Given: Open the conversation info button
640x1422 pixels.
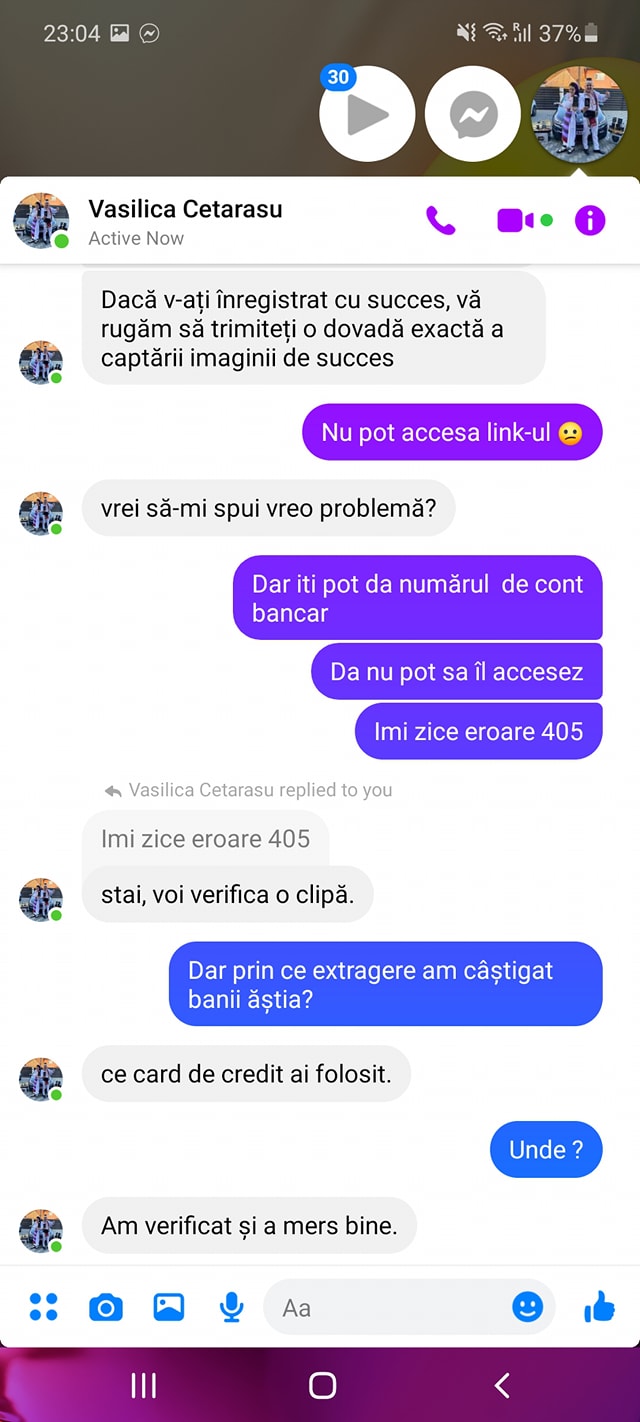Looking at the screenshot, I should point(590,220).
